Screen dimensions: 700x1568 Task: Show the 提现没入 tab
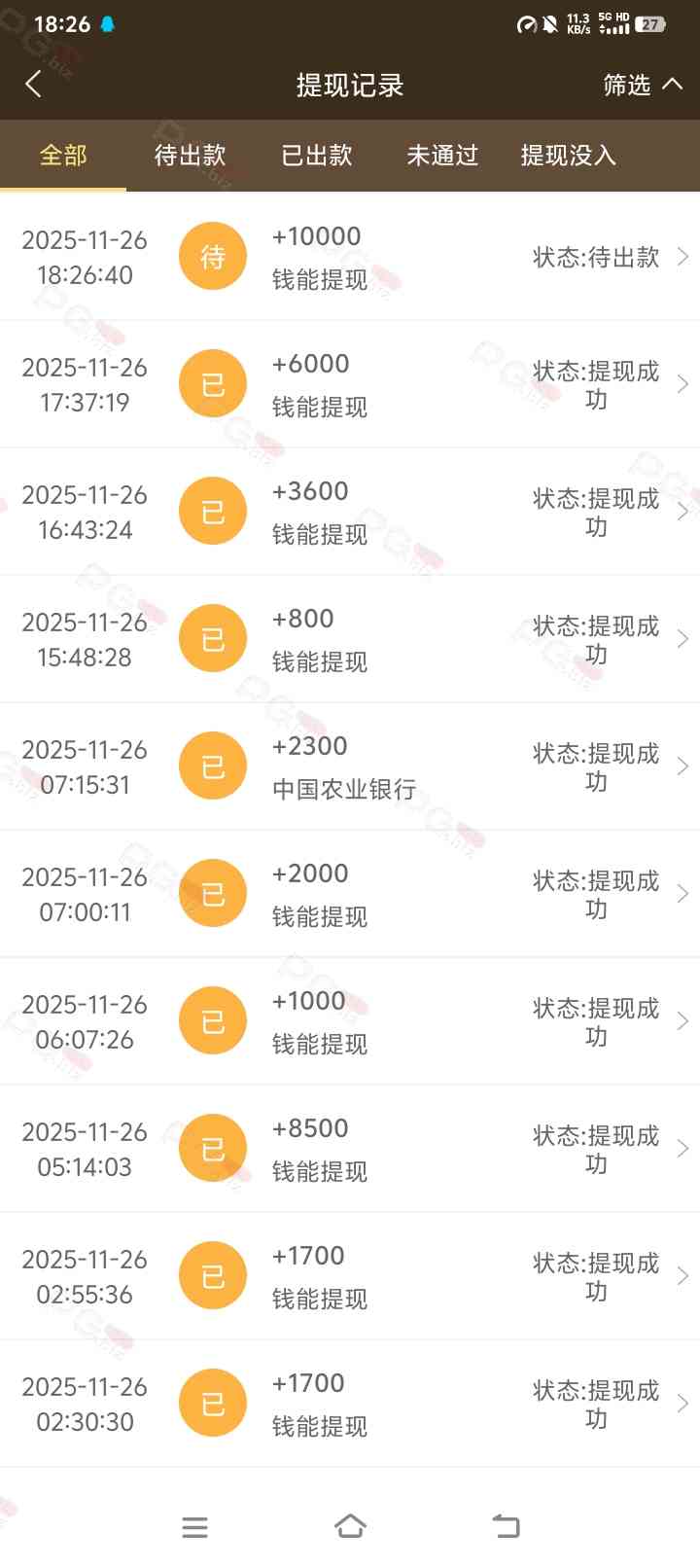pyautogui.click(x=568, y=156)
